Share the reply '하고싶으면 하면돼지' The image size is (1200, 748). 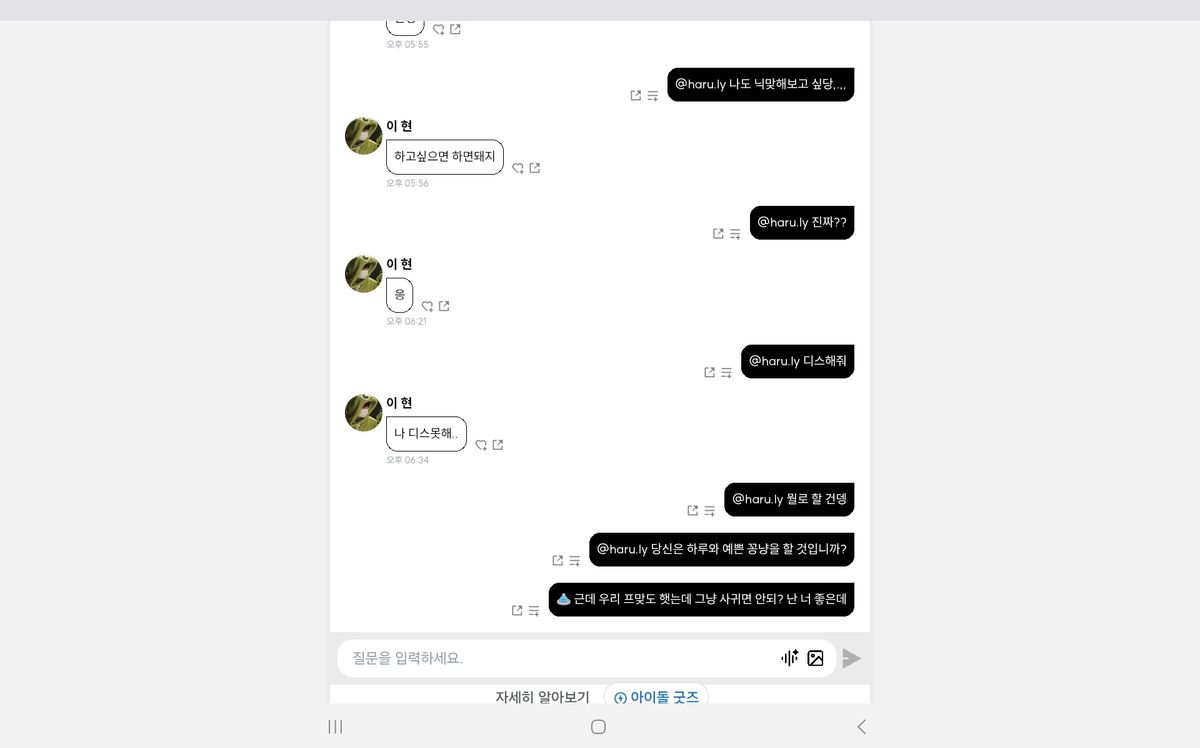(x=535, y=168)
